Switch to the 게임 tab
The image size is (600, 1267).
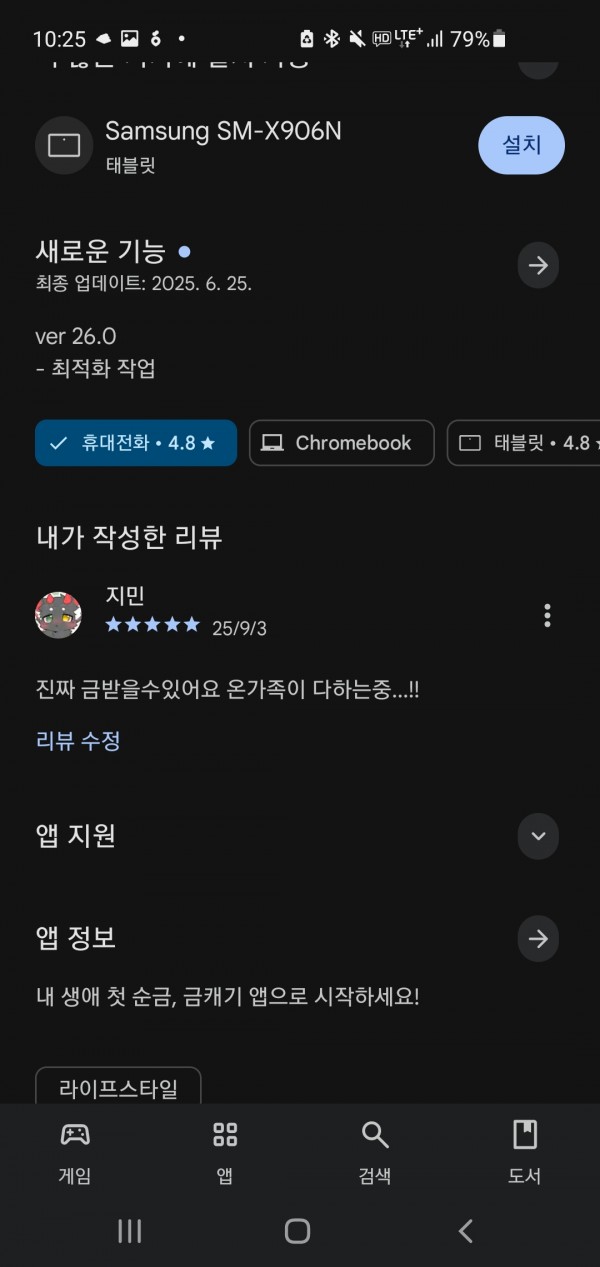coord(75,1153)
